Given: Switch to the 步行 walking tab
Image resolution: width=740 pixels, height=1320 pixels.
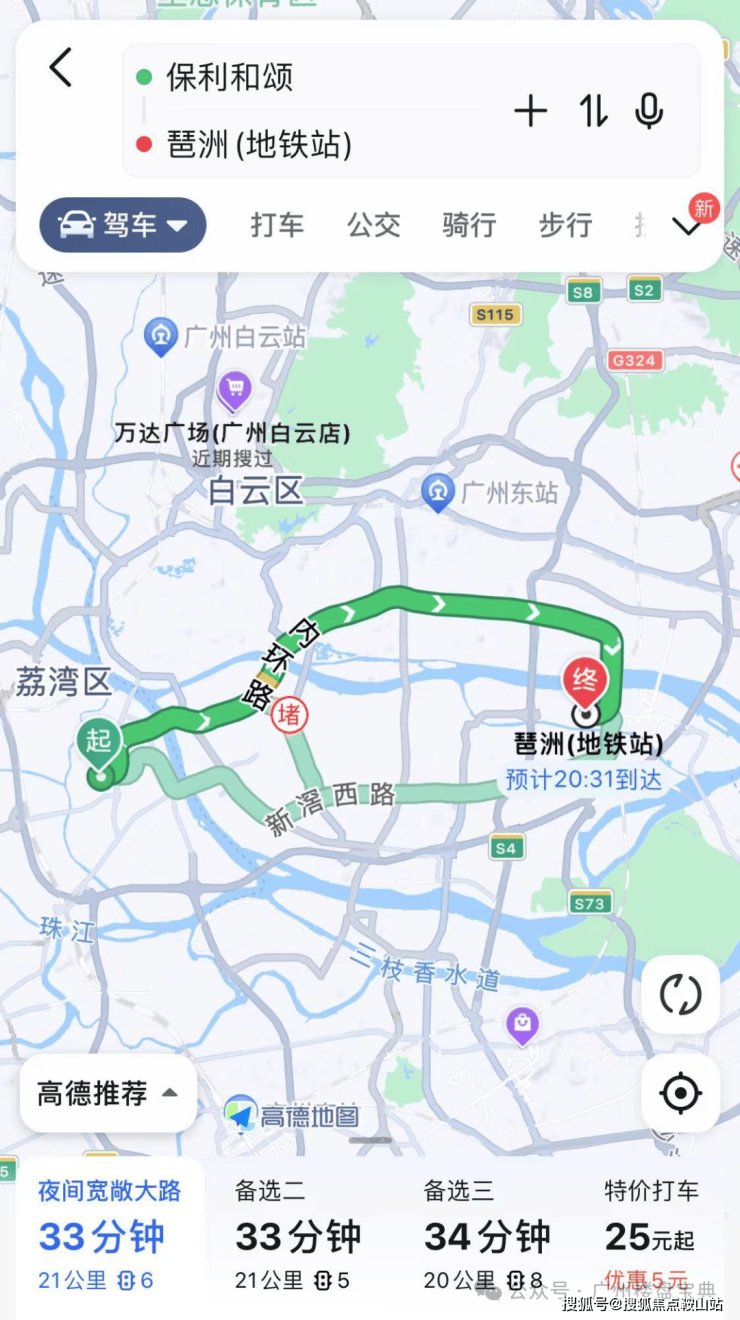Looking at the screenshot, I should click(565, 225).
